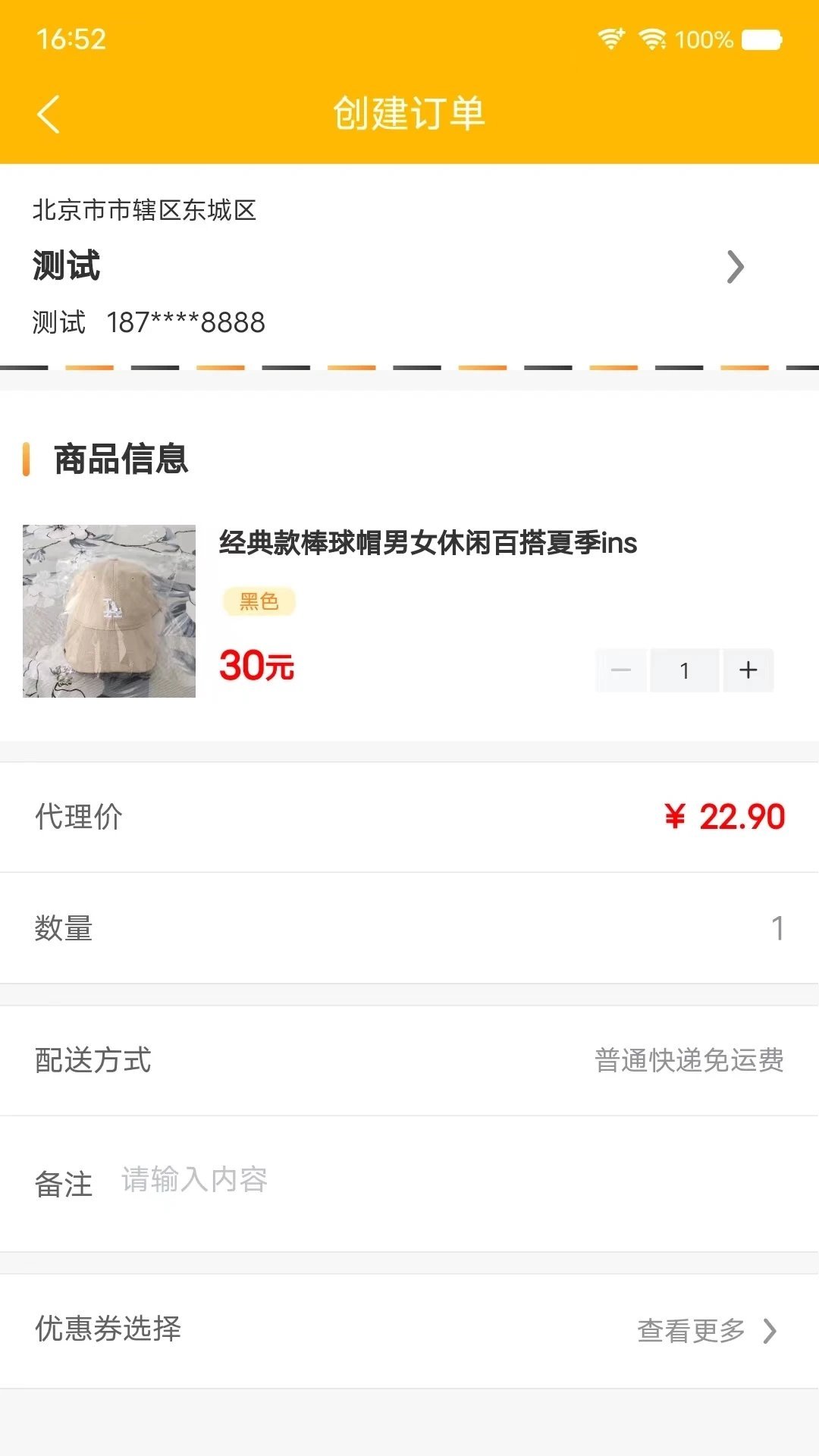This screenshot has width=819, height=1456.
Task: Select the 黑色 color spec tag
Action: pyautogui.click(x=259, y=601)
